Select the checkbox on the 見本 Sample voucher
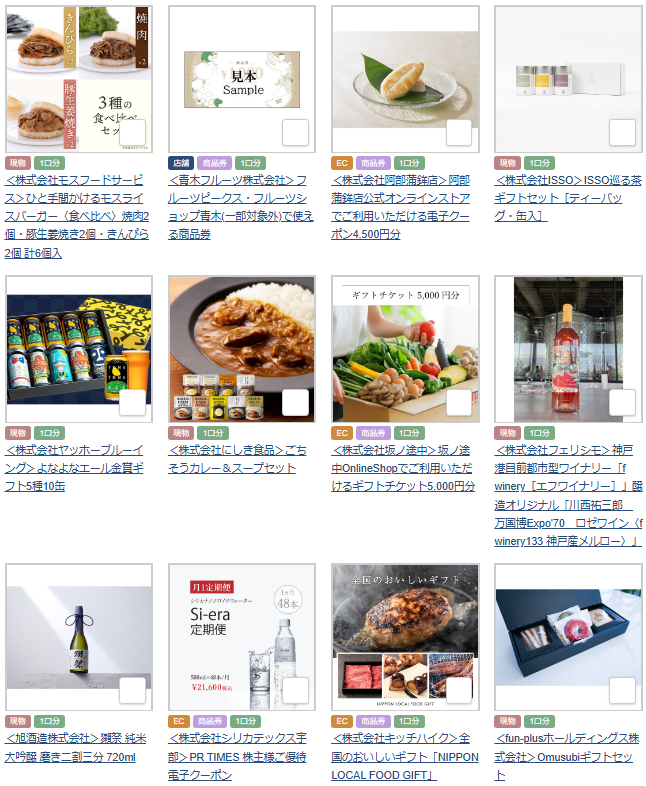Viewport: 646px width, 786px height. pyautogui.click(x=295, y=132)
